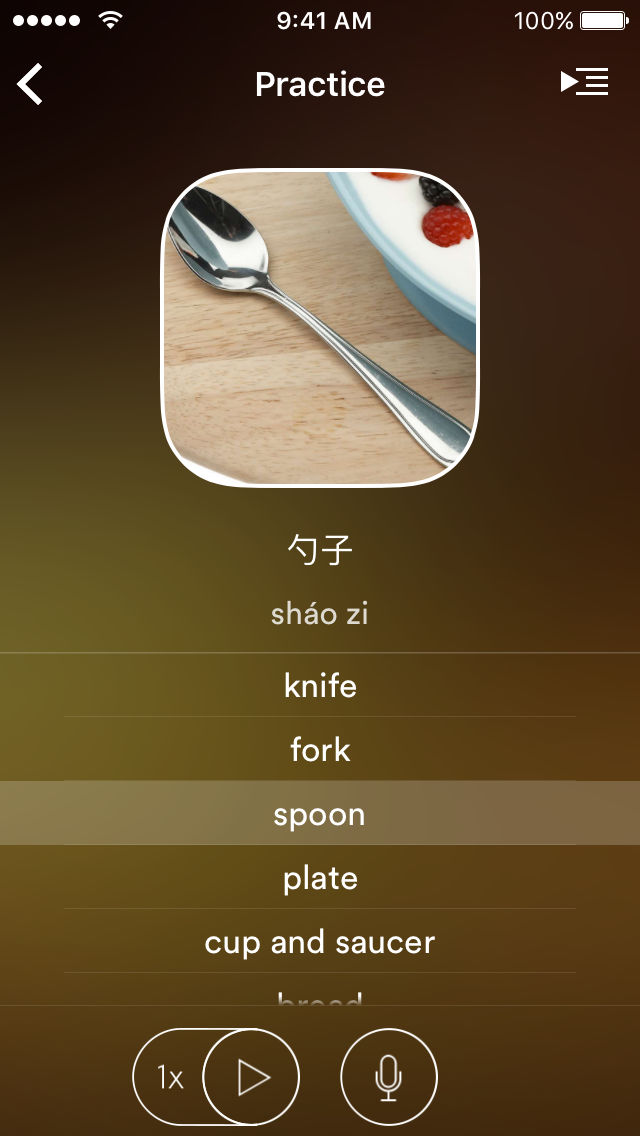The width and height of the screenshot is (640, 1136).
Task: Tap the spoon picture card
Action: [320, 328]
